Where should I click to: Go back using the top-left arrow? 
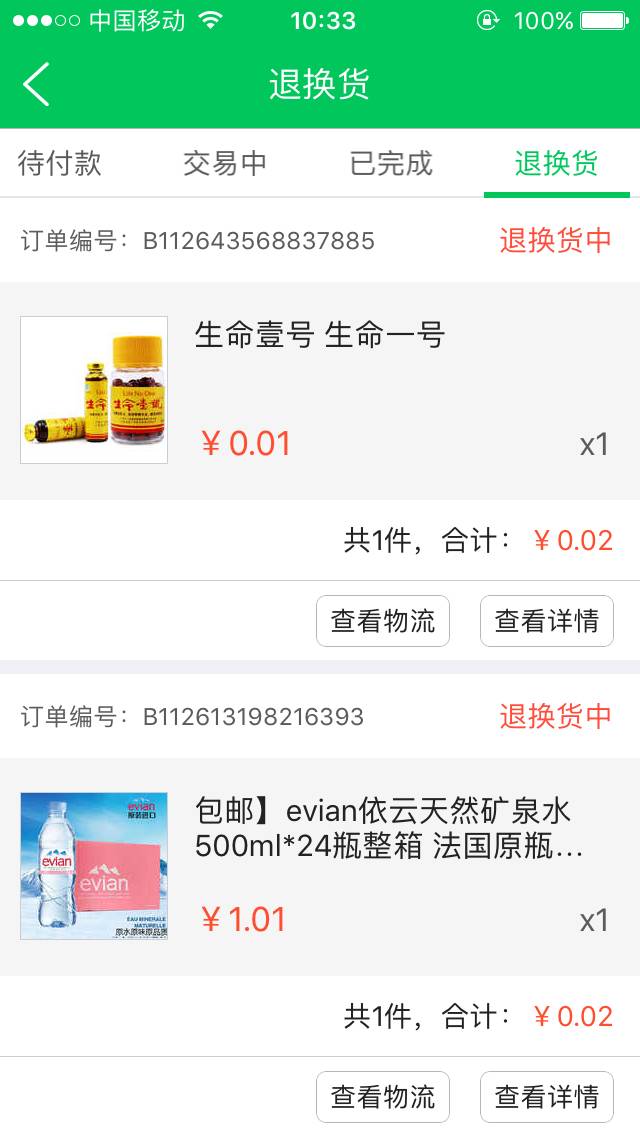[x=36, y=84]
